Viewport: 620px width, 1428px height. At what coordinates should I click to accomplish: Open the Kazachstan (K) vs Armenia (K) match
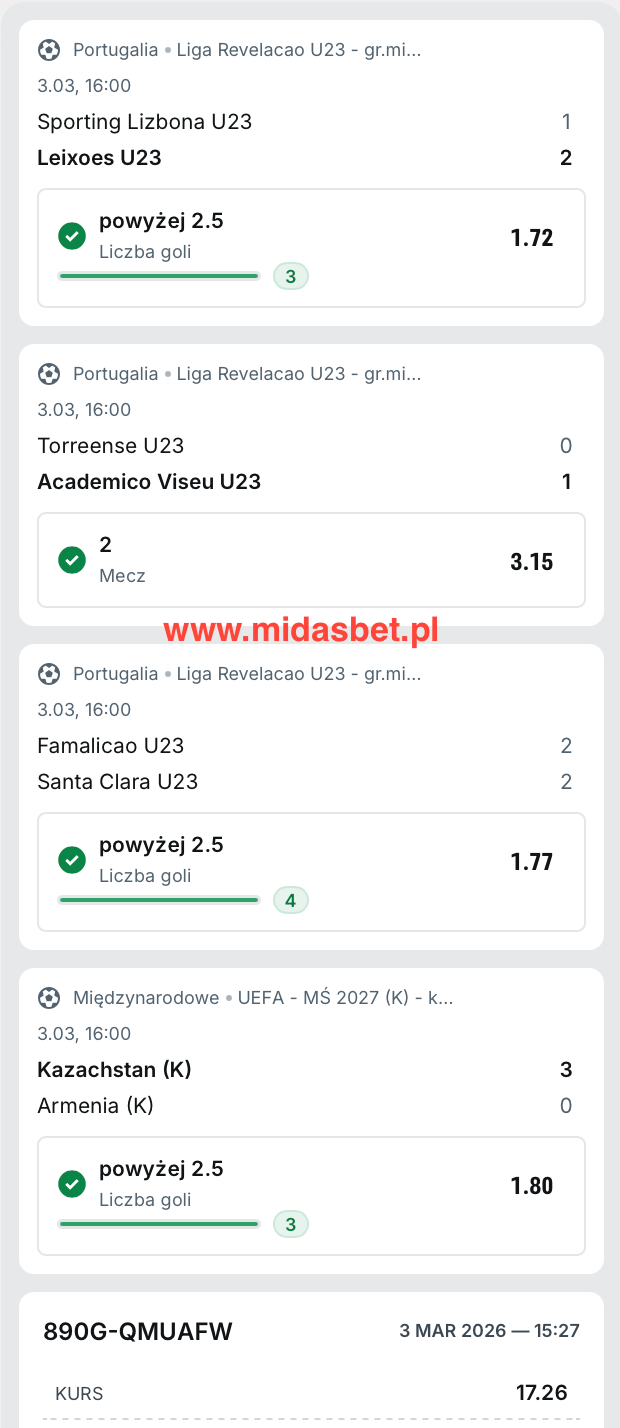click(x=114, y=1088)
